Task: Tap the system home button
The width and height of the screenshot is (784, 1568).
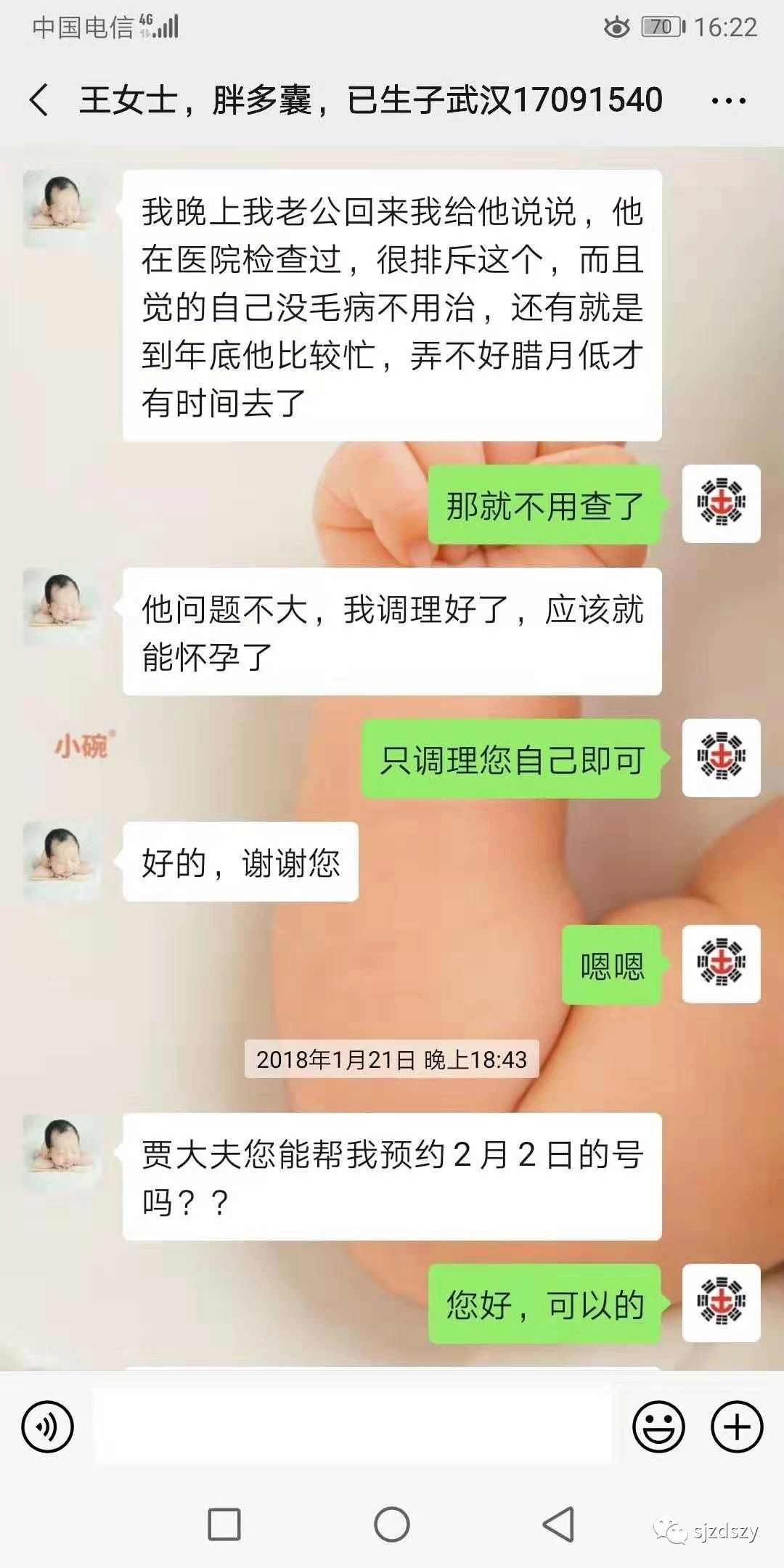Action: pos(392,1524)
